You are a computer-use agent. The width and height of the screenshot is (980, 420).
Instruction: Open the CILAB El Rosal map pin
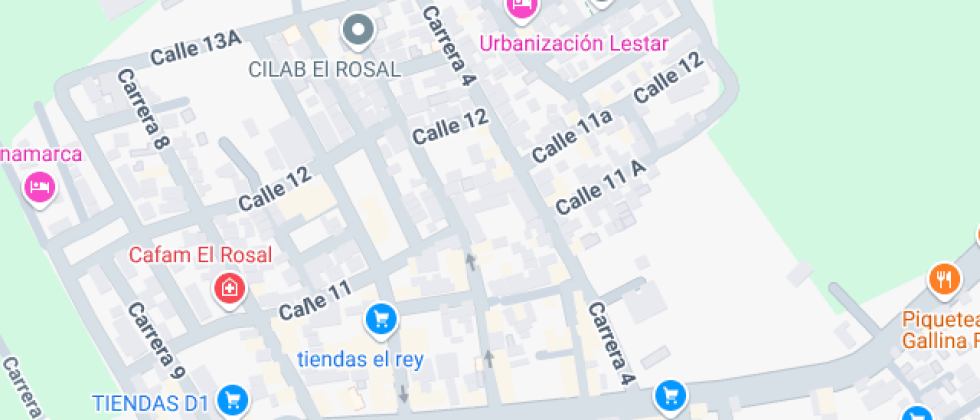coord(357,31)
